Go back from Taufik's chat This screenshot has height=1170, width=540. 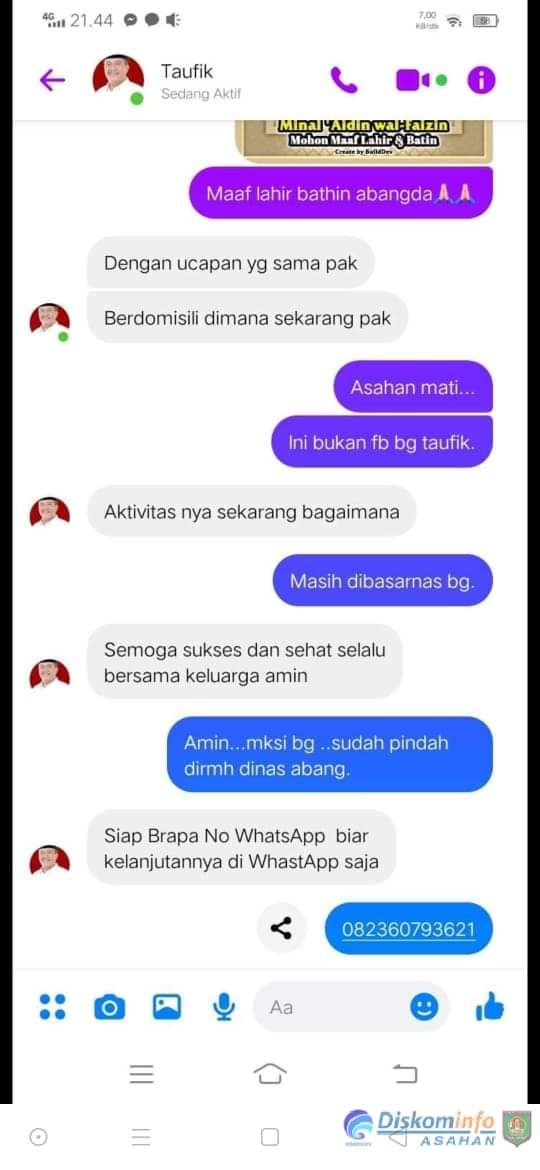click(51, 80)
